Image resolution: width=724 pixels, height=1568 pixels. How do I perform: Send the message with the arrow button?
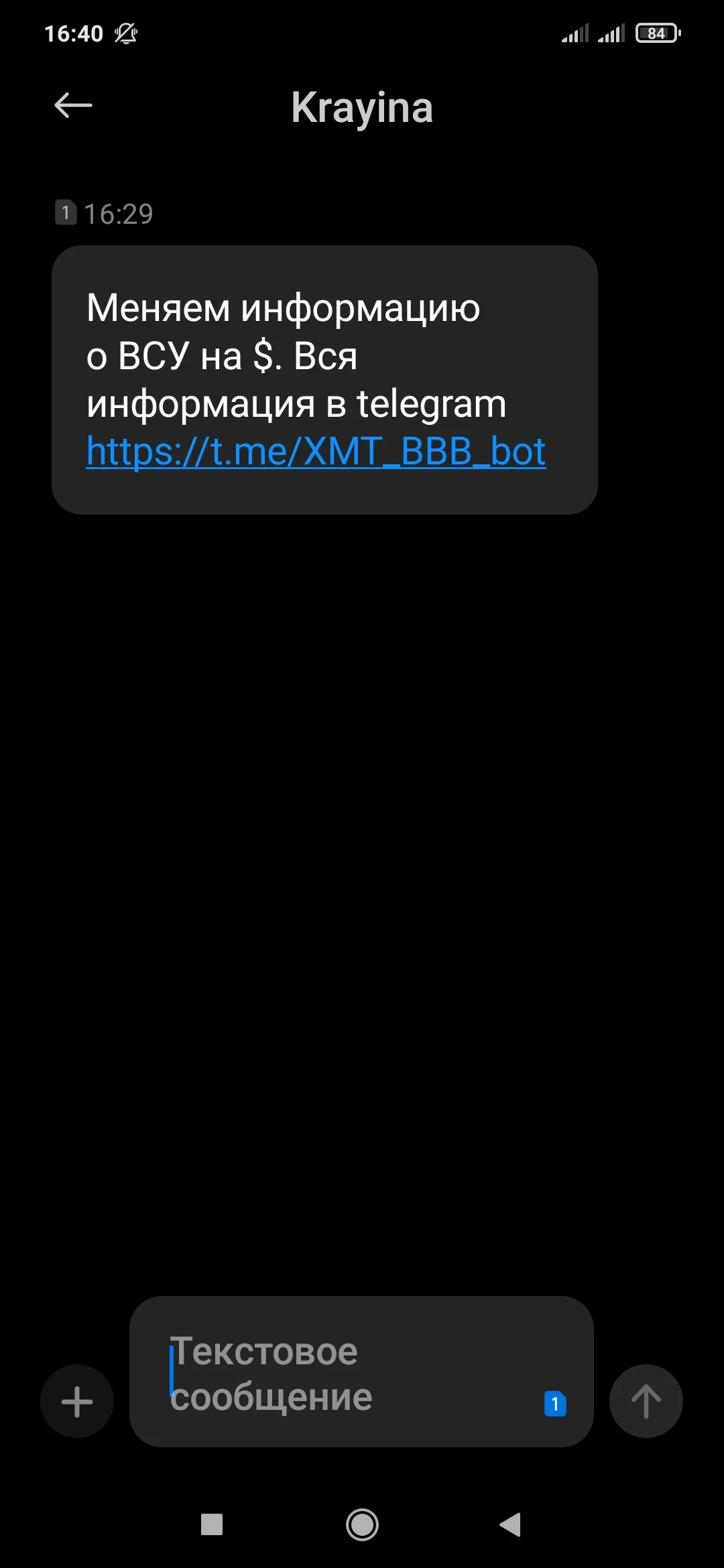coord(646,1401)
